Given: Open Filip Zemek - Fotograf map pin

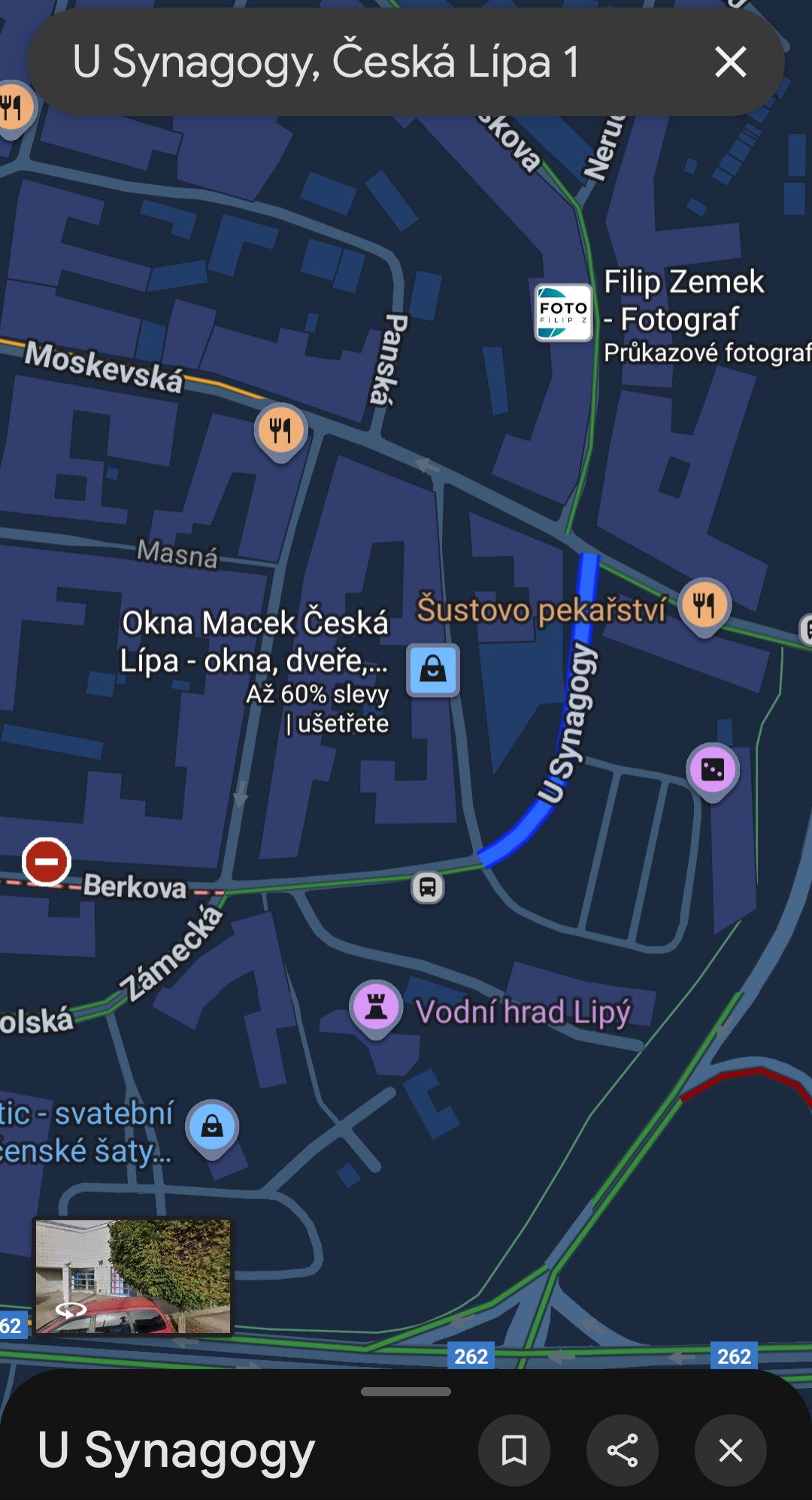Looking at the screenshot, I should [x=564, y=313].
